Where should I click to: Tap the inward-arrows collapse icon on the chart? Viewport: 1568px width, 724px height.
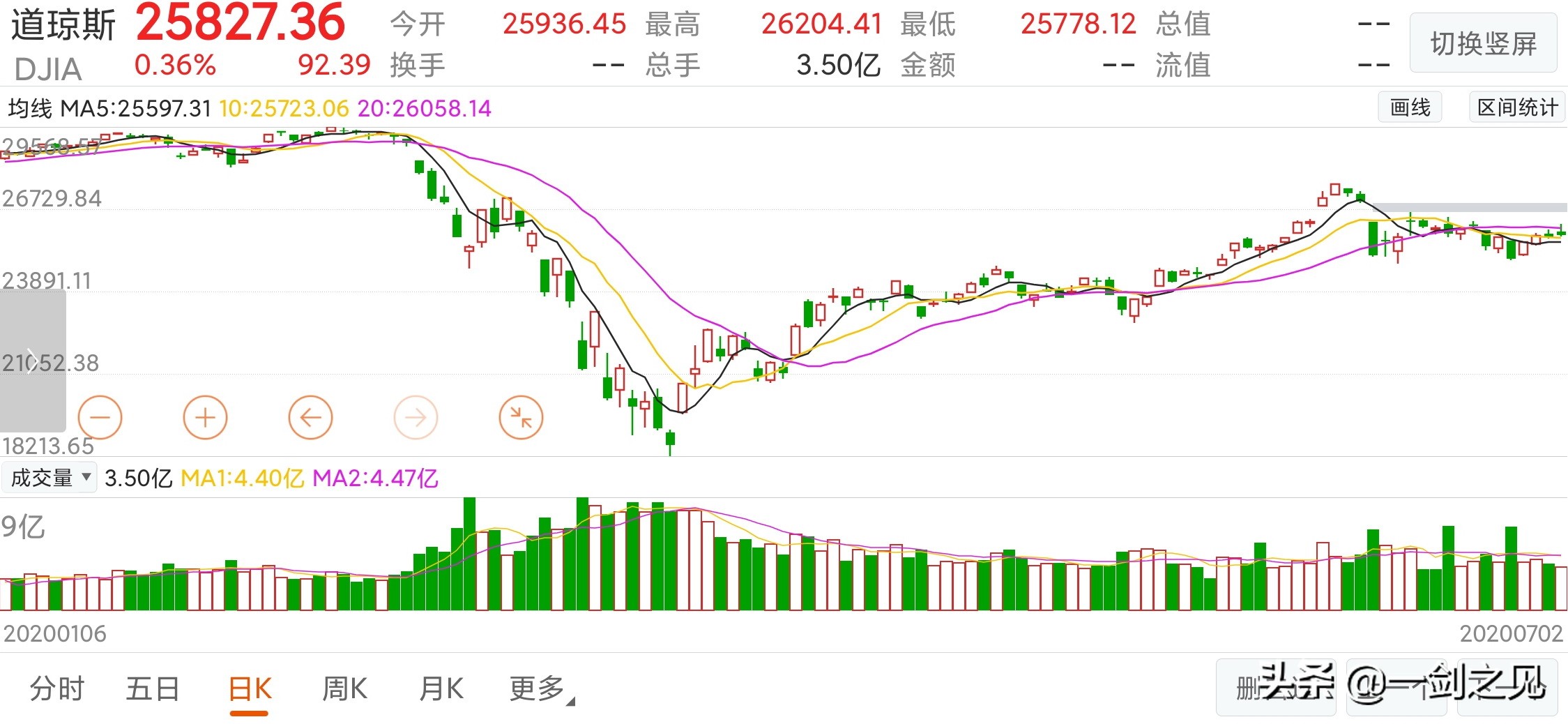(521, 417)
